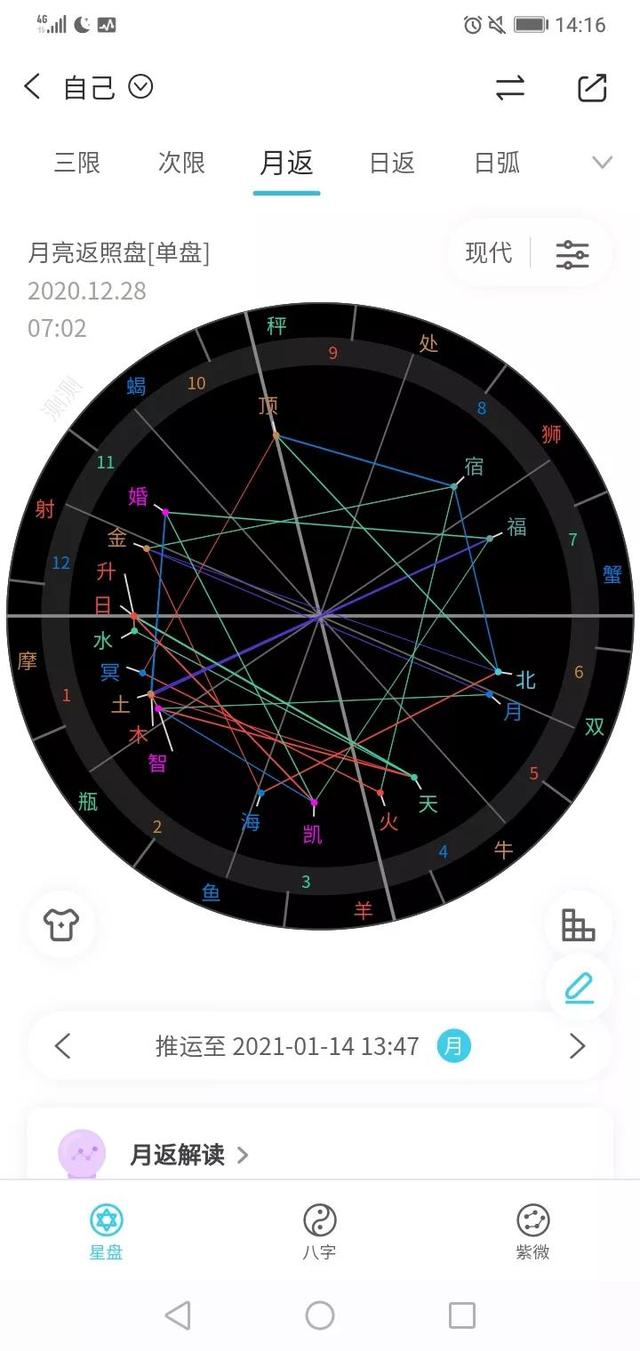Go back using the top-left arrow
Screen dimensions: 640x1351
tap(33, 87)
